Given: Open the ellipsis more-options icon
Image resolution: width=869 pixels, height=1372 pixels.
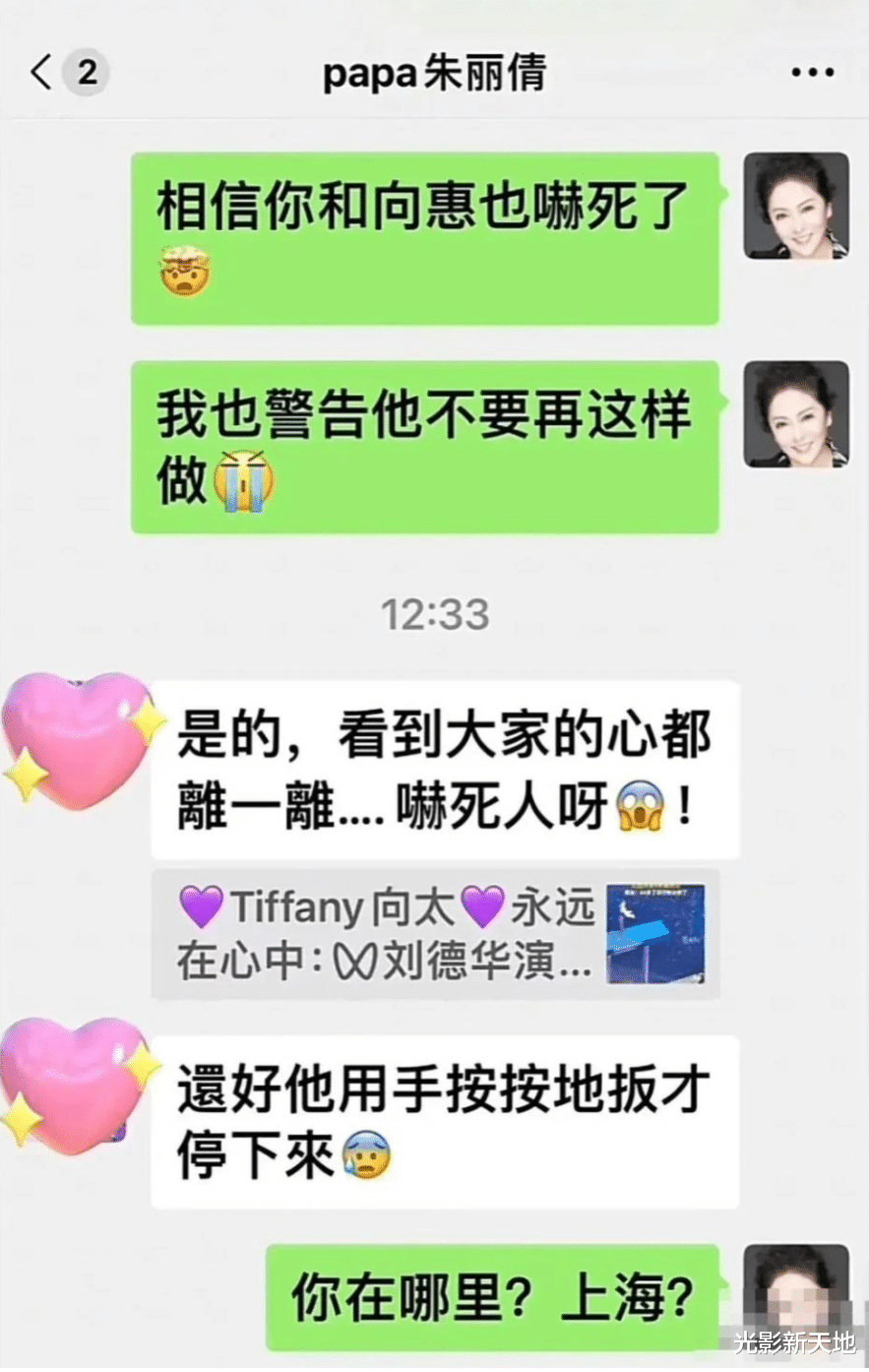Looking at the screenshot, I should pyautogui.click(x=813, y=71).
